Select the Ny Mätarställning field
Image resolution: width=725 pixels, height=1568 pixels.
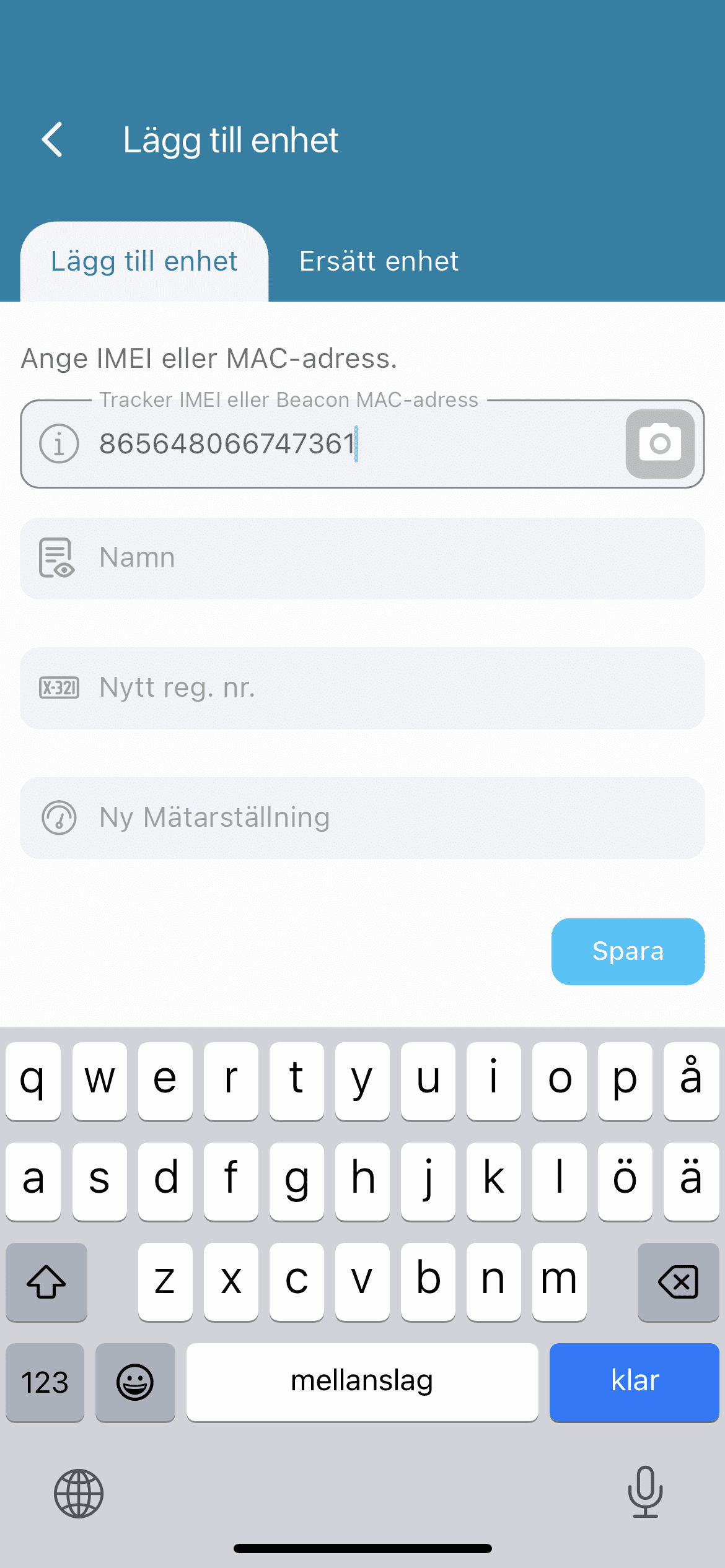(362, 818)
